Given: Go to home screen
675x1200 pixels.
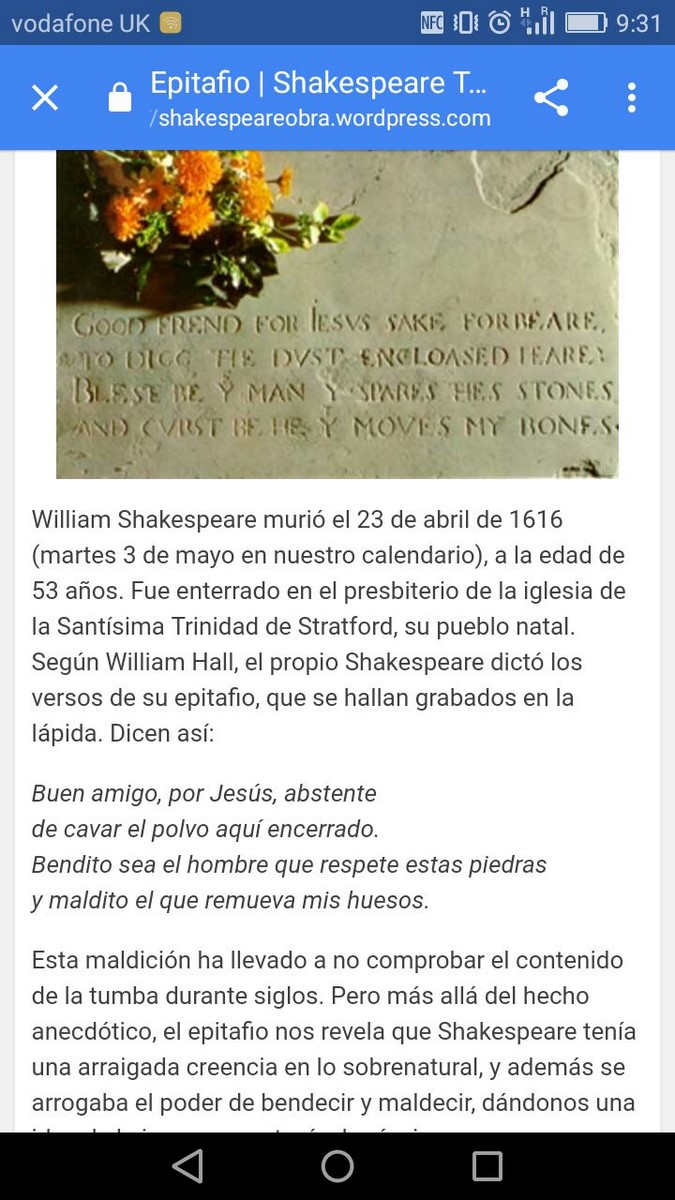Looking at the screenshot, I should coord(337,1166).
